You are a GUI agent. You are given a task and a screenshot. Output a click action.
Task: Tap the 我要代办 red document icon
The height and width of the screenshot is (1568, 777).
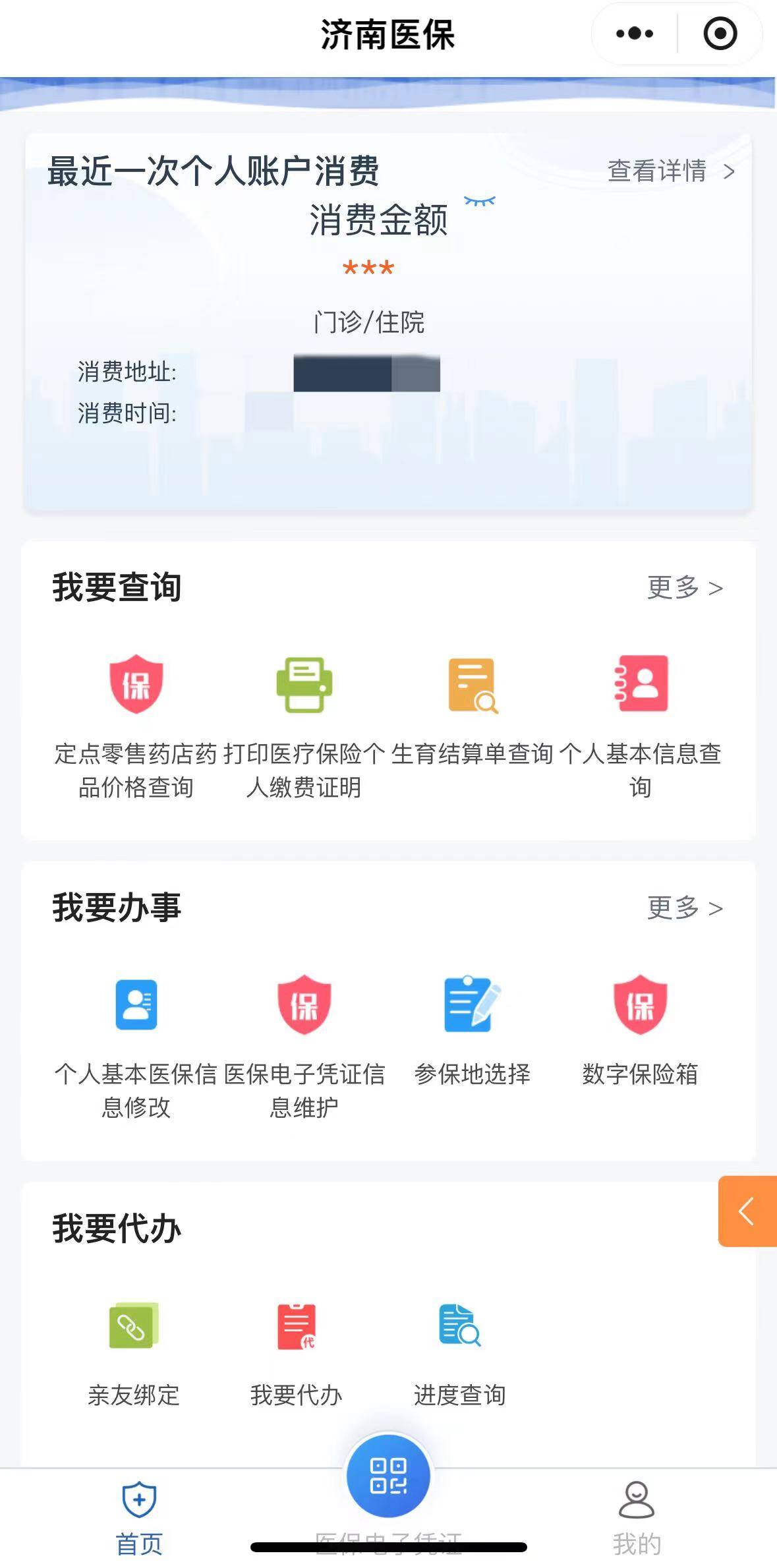click(x=297, y=1327)
